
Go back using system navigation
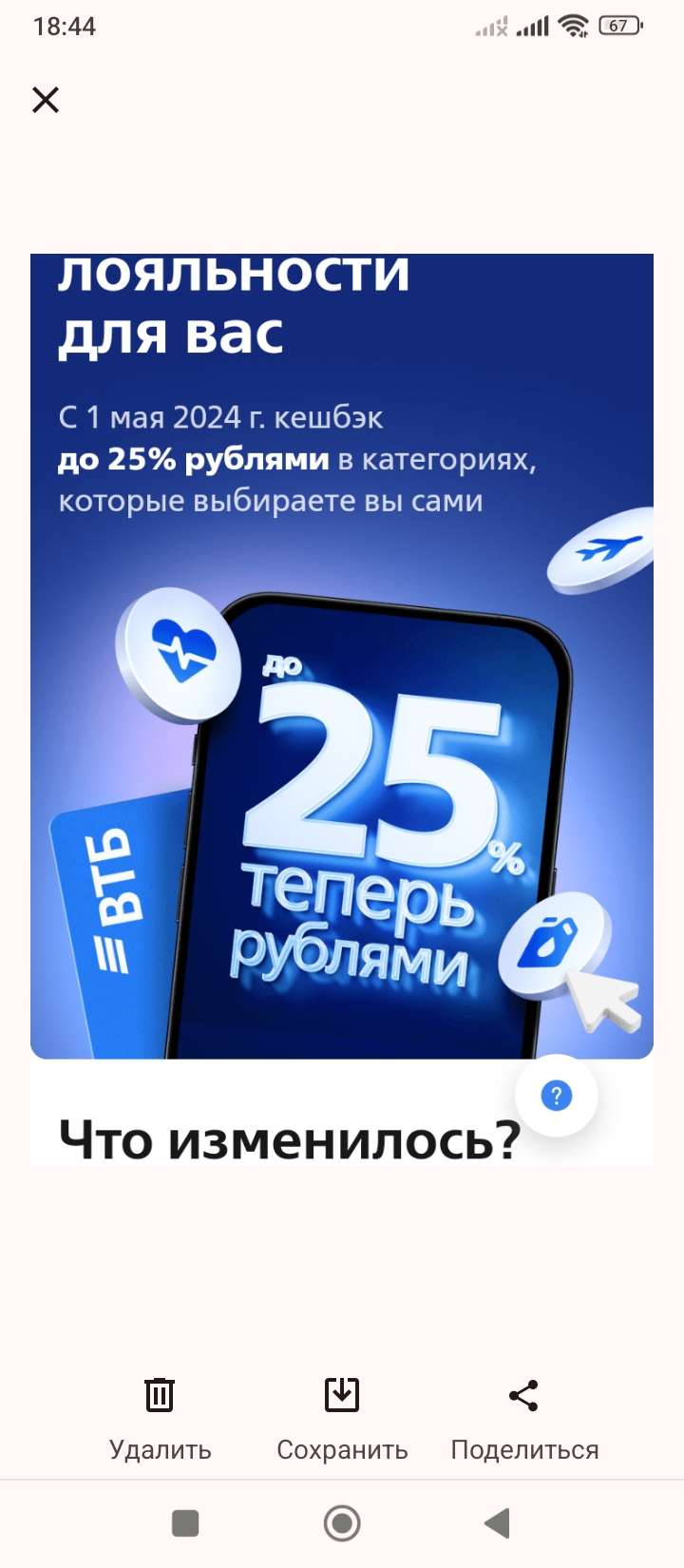tap(497, 1523)
